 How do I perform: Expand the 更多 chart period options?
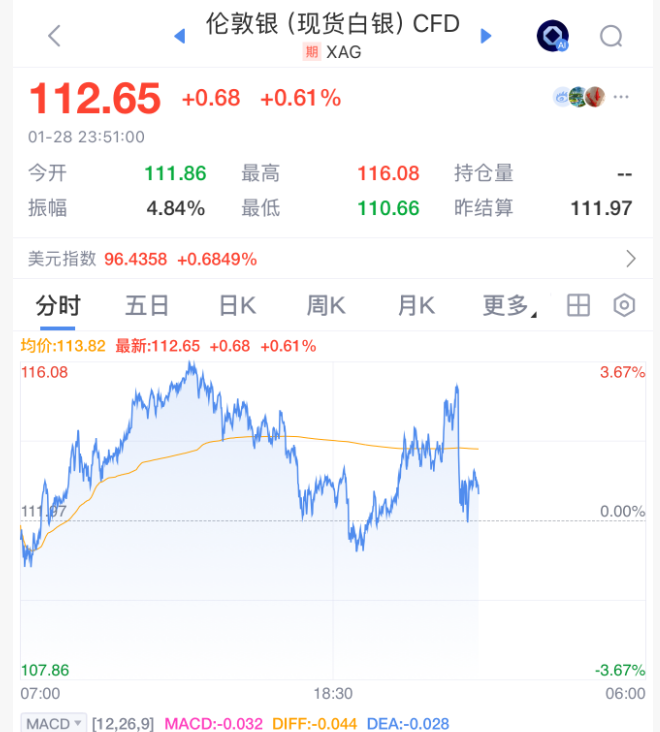(x=509, y=306)
